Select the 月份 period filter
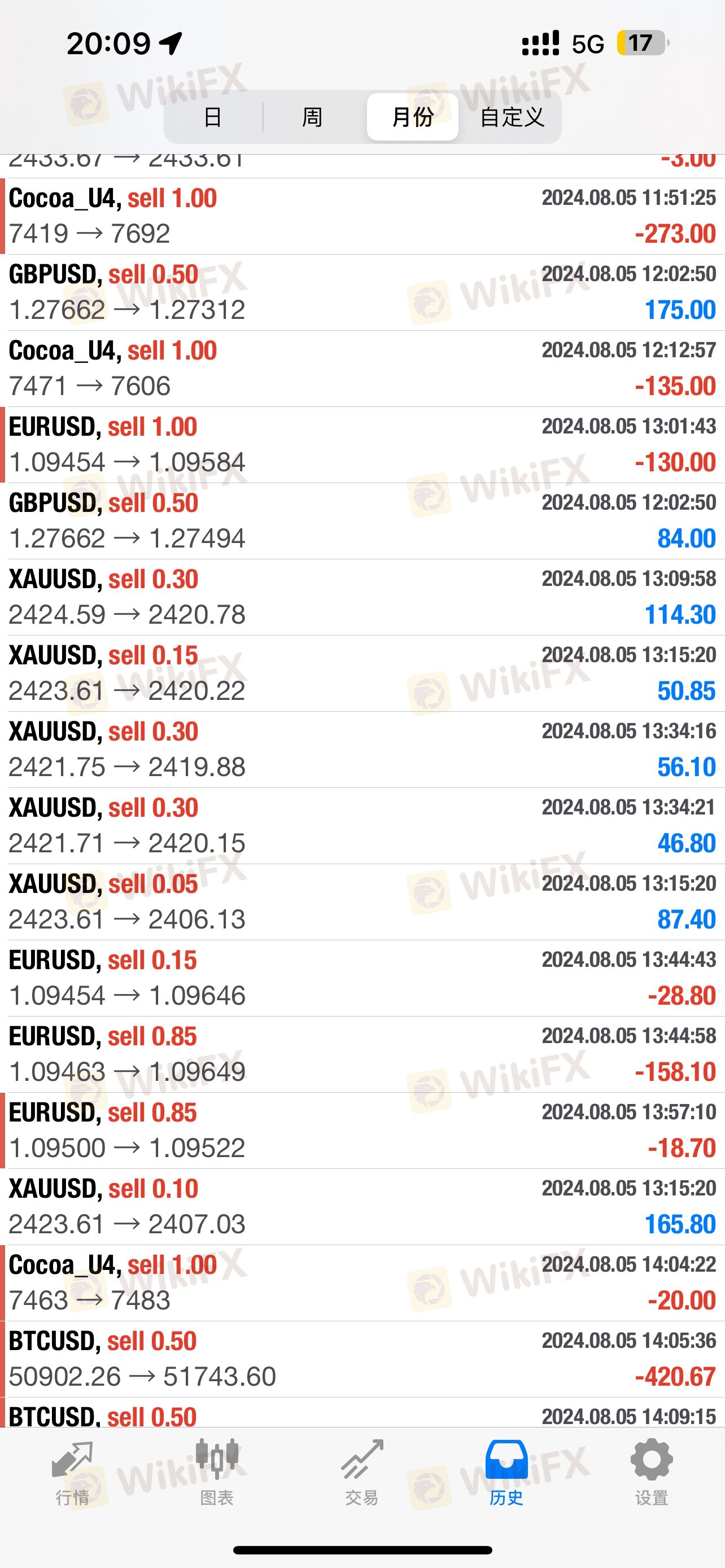Image resolution: width=725 pixels, height=1568 pixels. tap(413, 117)
